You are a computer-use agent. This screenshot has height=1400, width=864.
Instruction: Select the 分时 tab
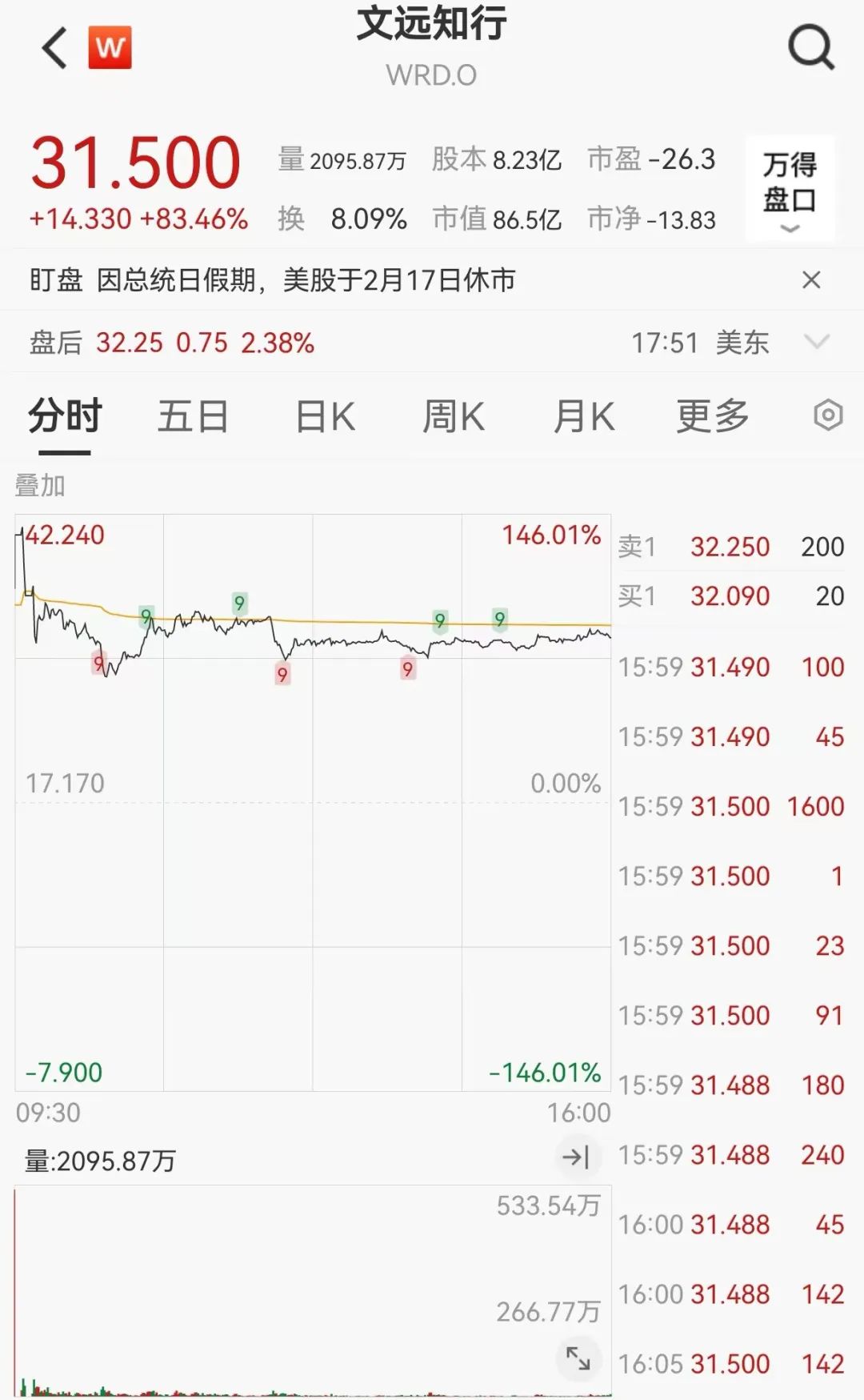click(65, 416)
